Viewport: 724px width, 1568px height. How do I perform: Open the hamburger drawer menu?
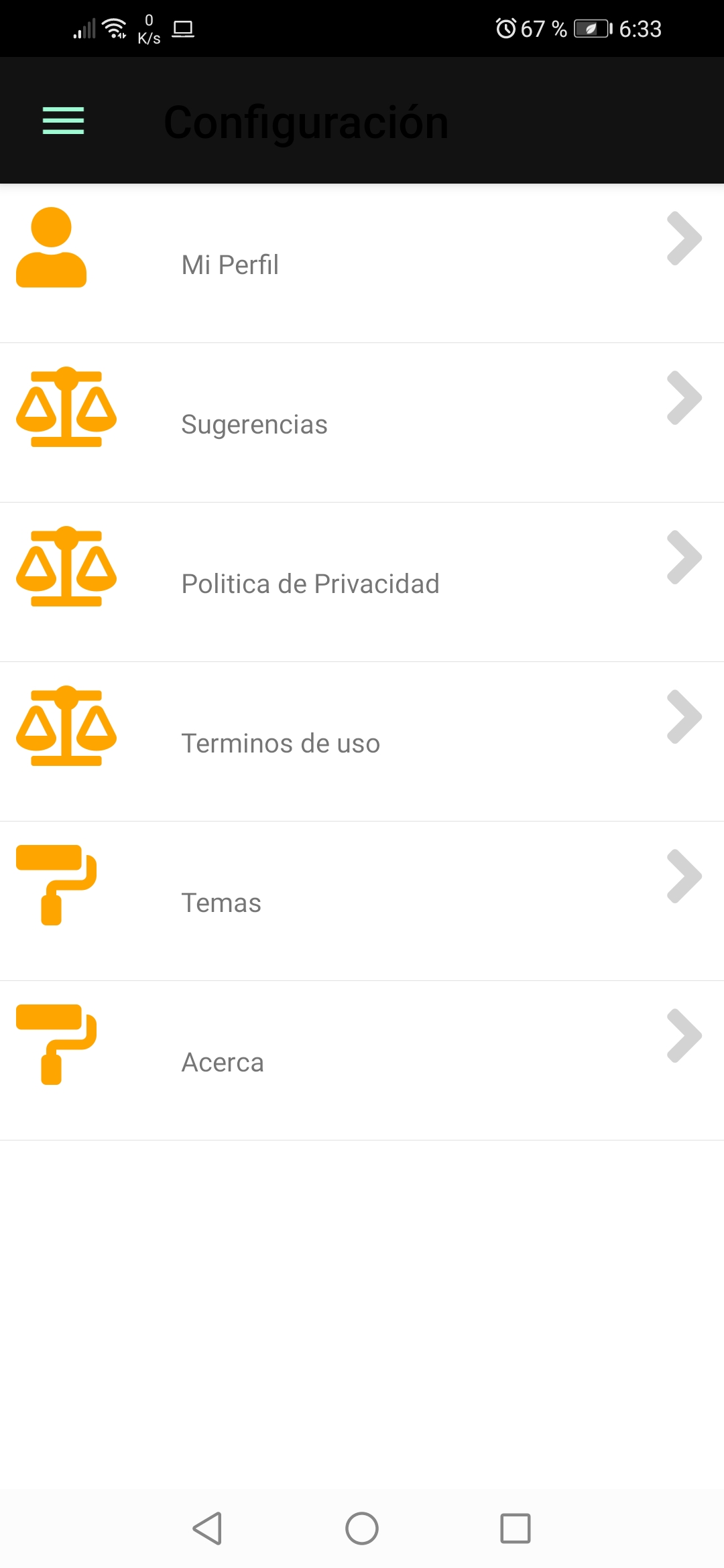(x=63, y=121)
